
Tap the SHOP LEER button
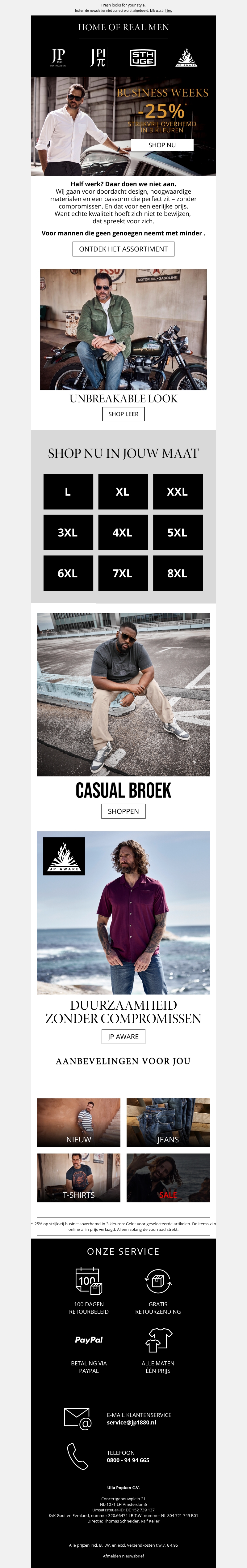(123, 414)
